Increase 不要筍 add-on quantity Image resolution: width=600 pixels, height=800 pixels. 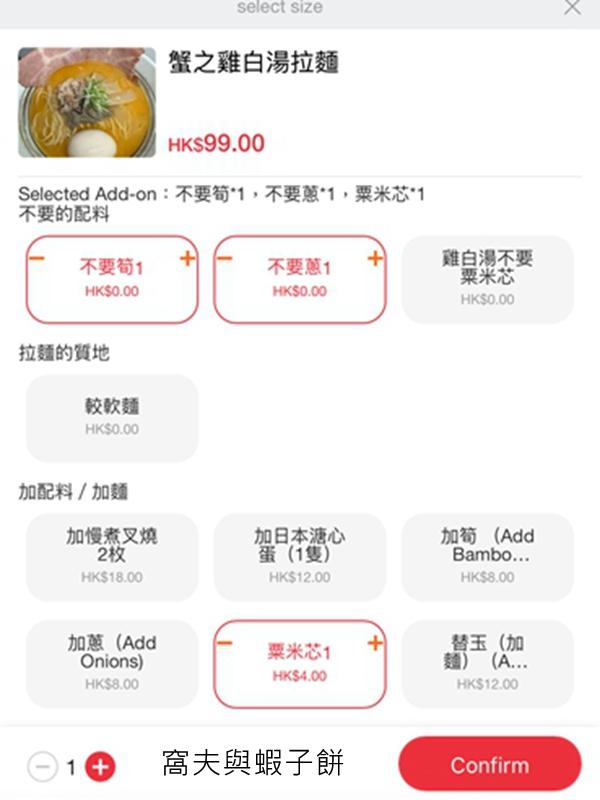coord(187,259)
